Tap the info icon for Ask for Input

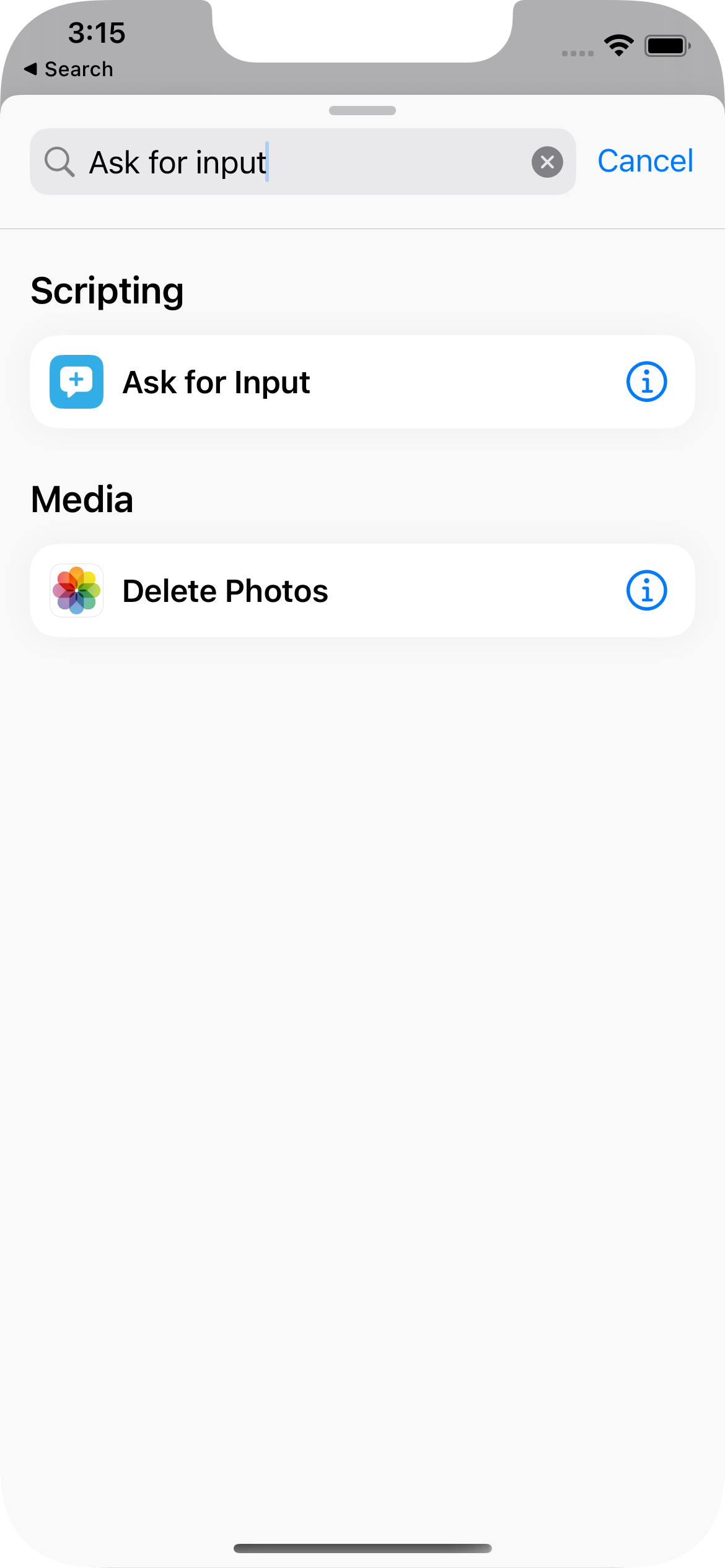click(646, 381)
